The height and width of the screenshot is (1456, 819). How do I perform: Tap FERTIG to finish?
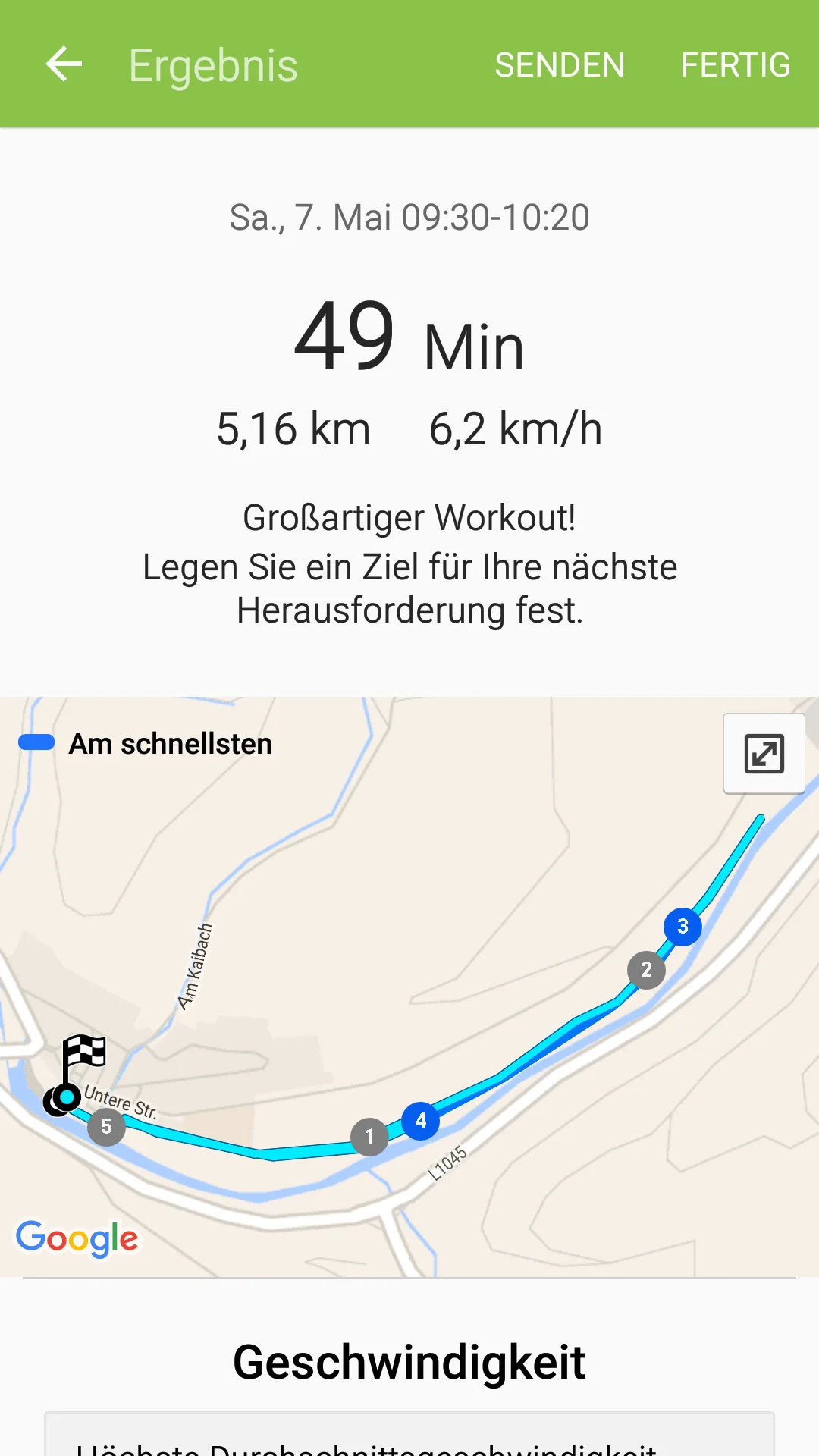click(x=735, y=65)
